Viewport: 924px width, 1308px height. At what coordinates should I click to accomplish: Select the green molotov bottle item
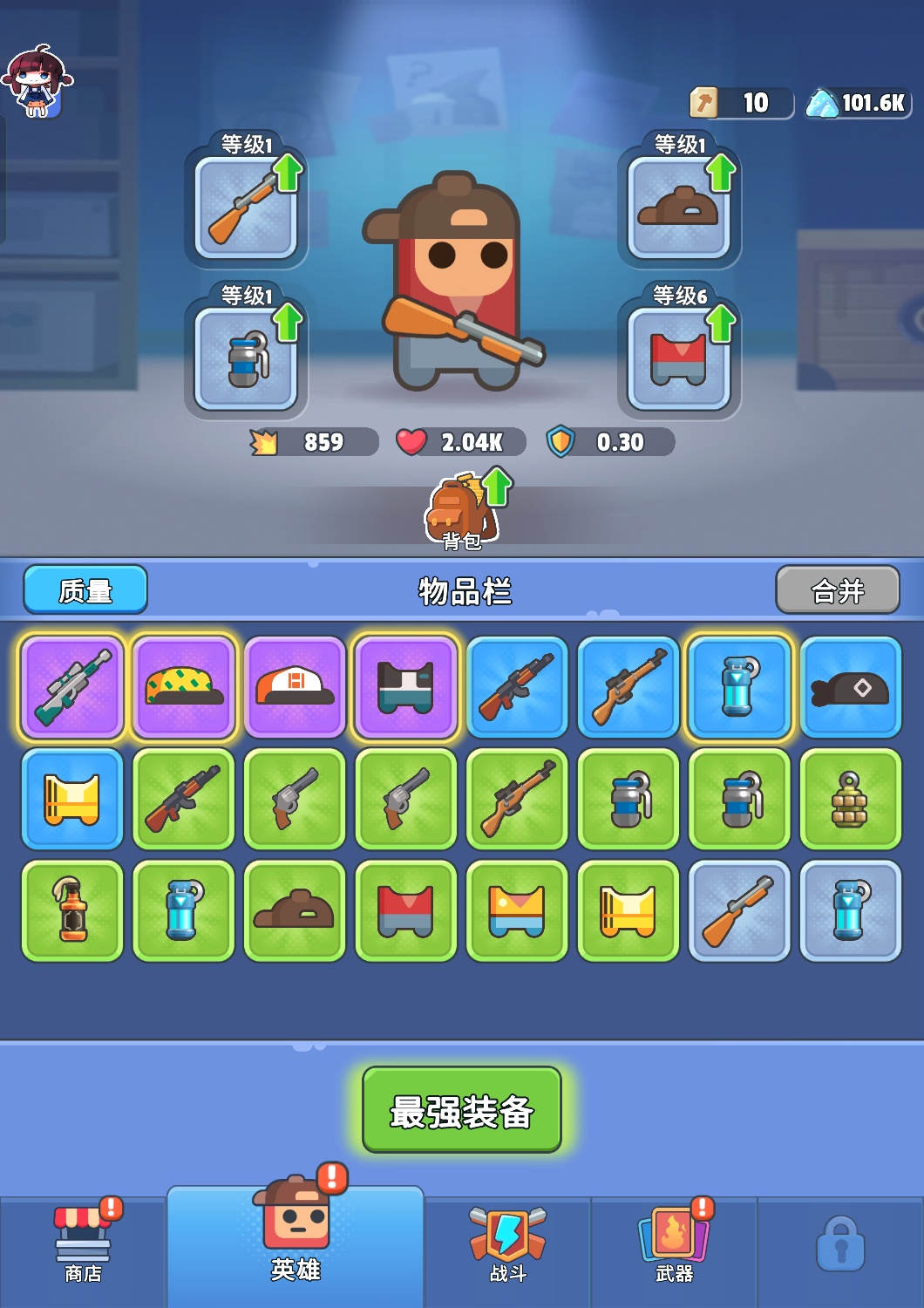tap(72, 910)
